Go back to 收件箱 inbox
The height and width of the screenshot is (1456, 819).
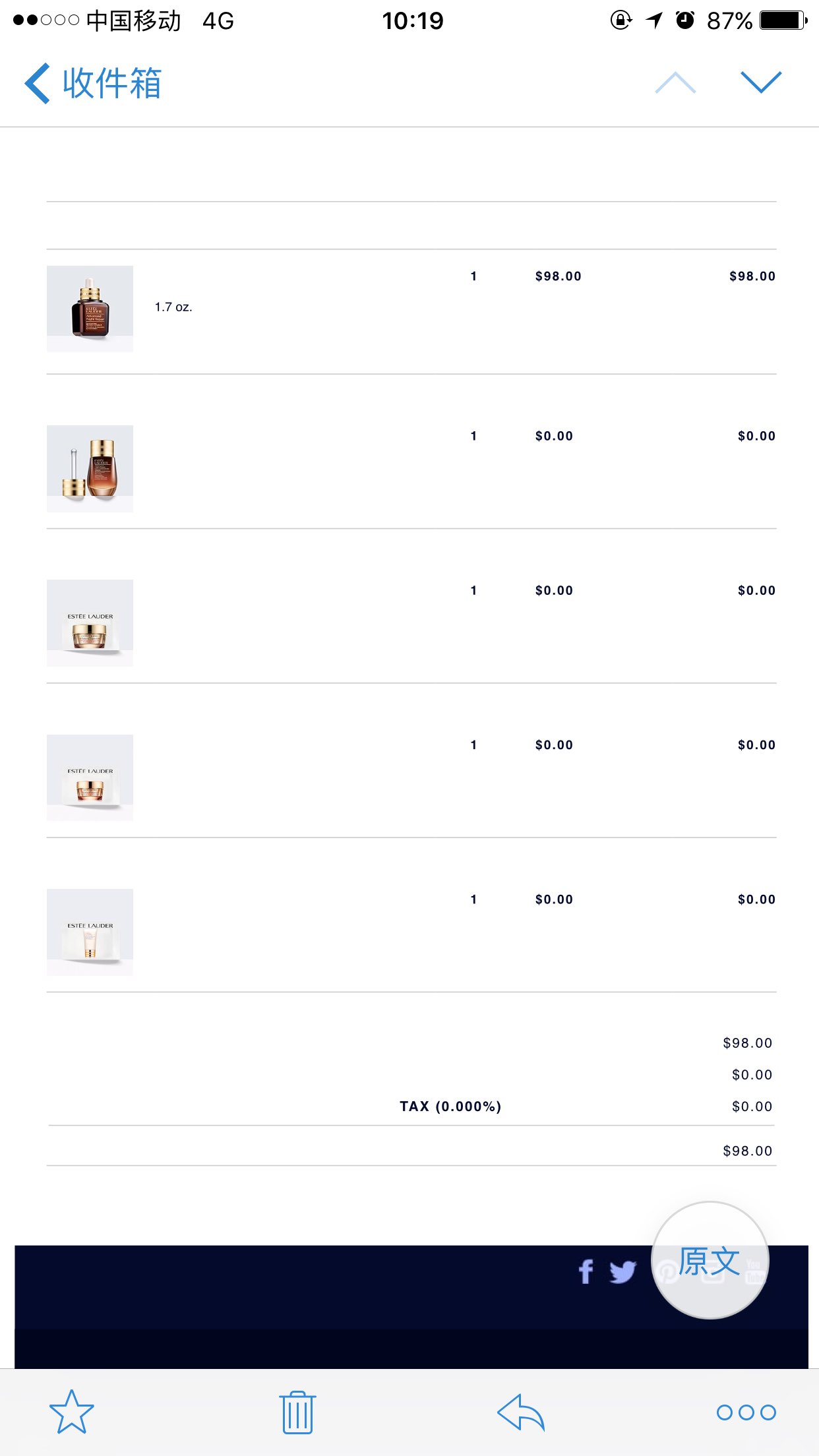(x=93, y=83)
